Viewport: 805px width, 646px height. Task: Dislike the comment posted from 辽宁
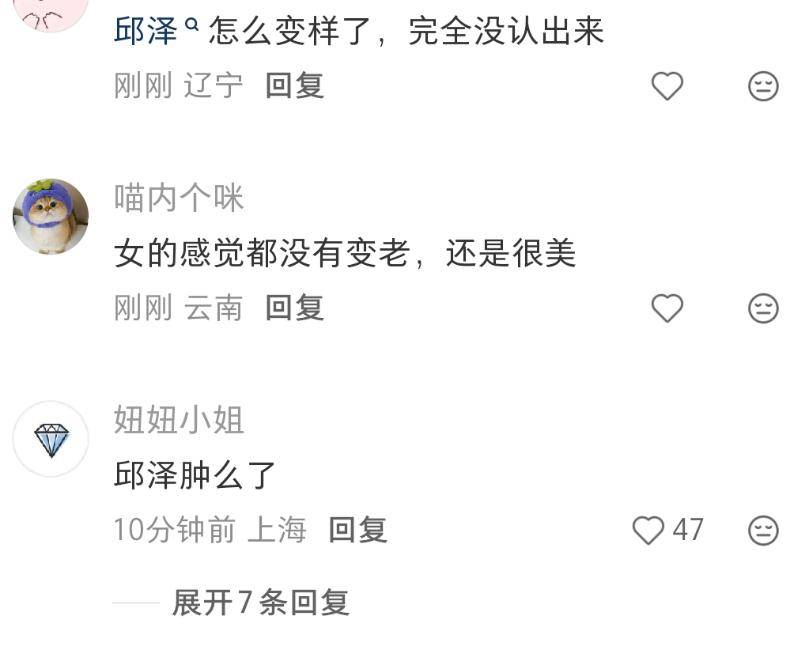[763, 86]
